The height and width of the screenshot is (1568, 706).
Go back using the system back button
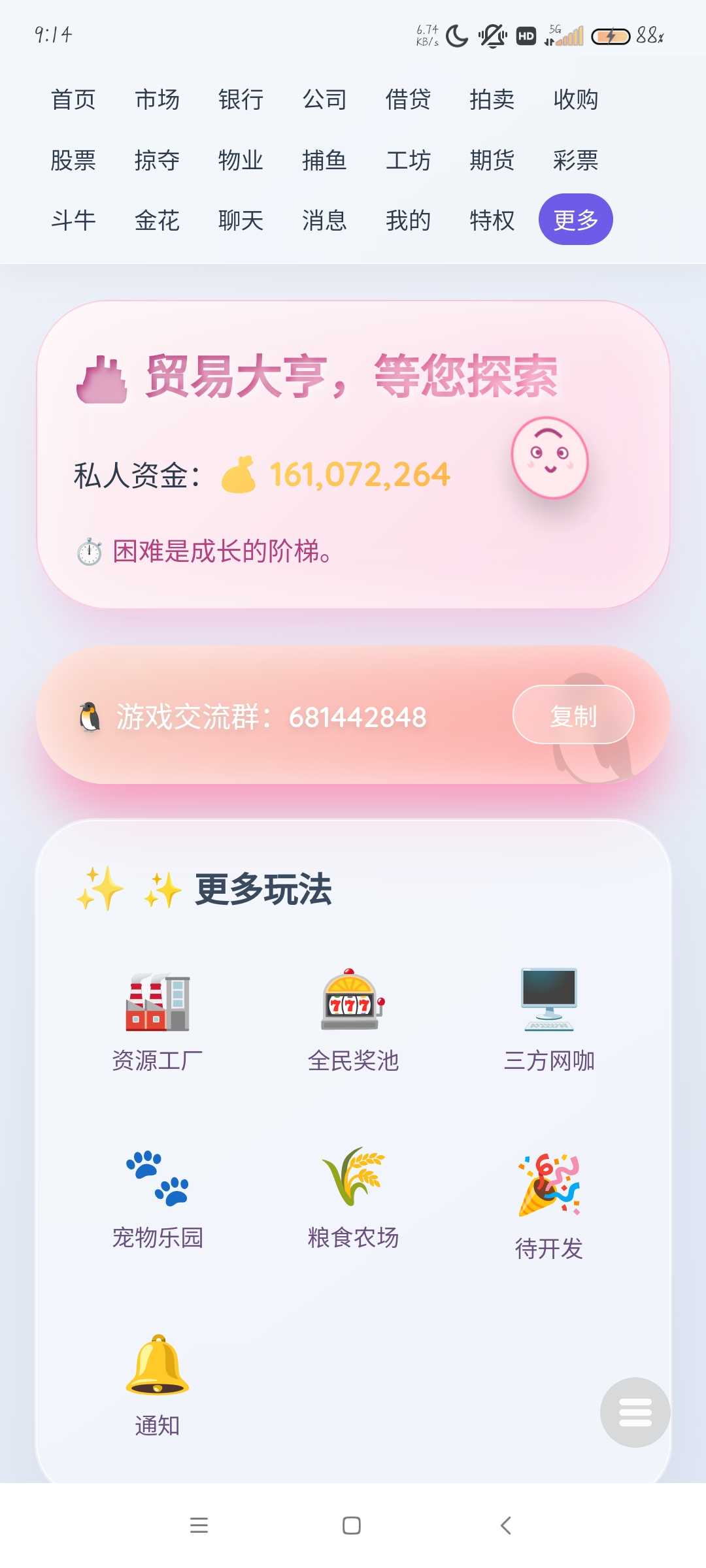(505, 1526)
